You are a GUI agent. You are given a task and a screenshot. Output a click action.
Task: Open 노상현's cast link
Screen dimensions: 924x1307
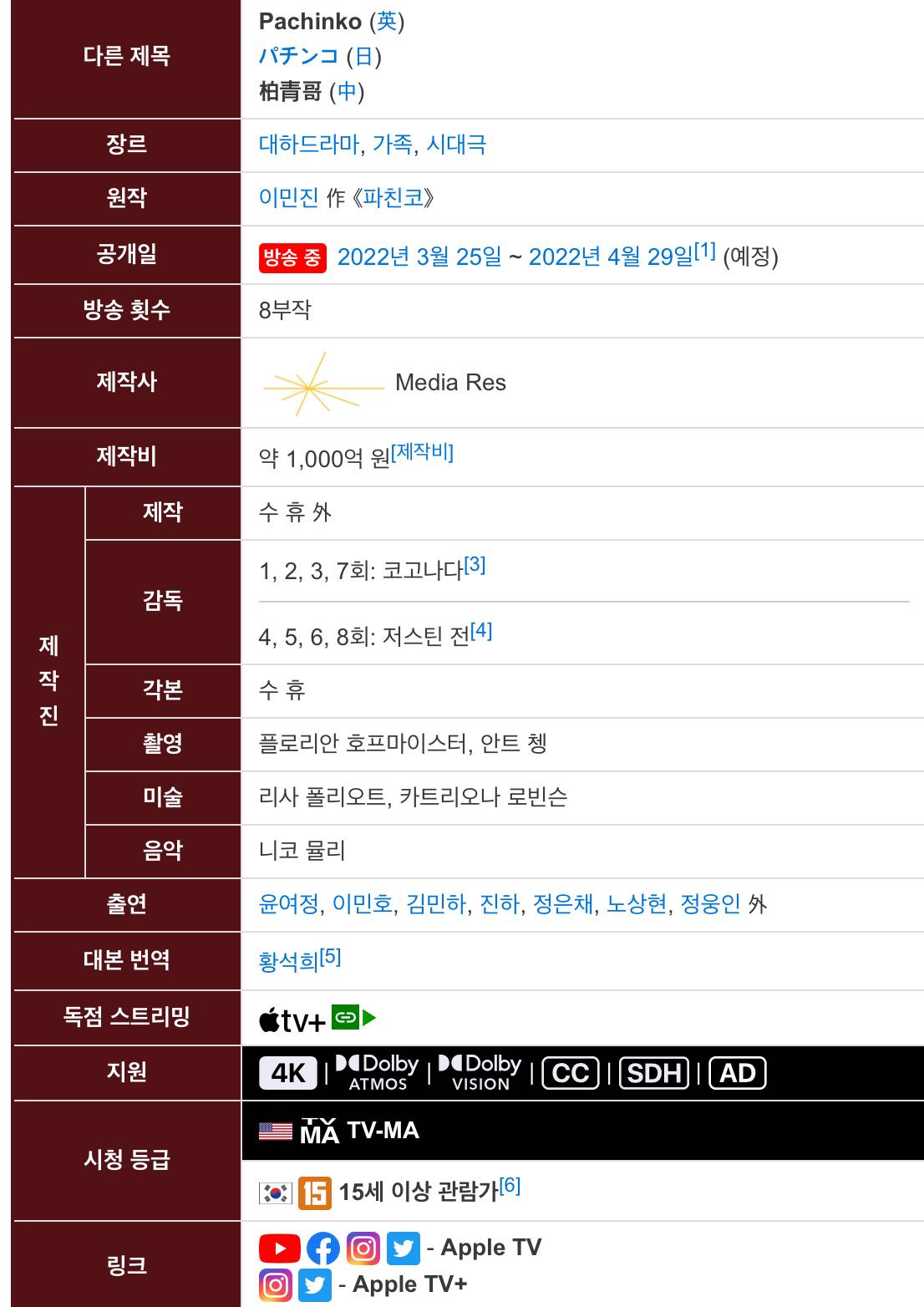[x=637, y=904]
